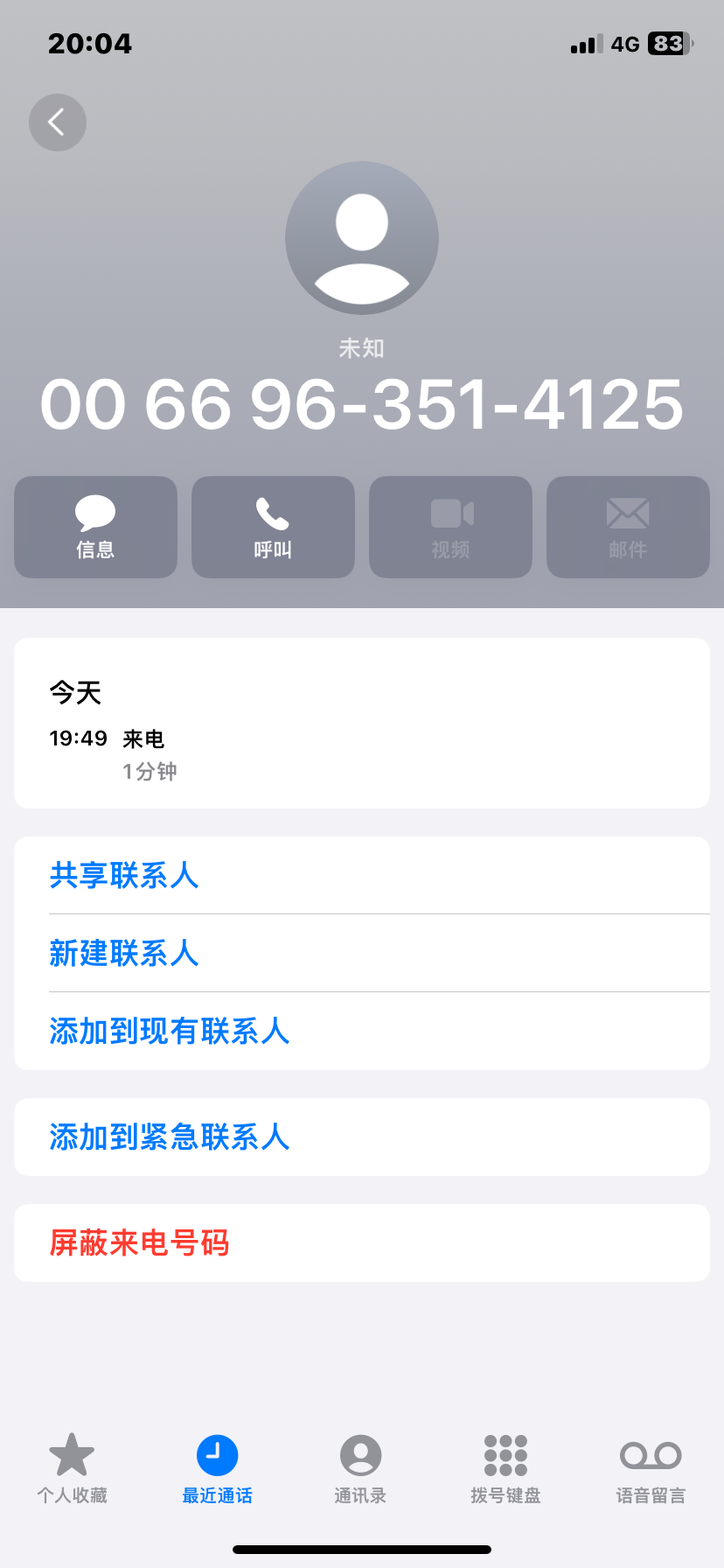Open the 拨号键盘 tab
The image size is (724, 1568).
point(505,1469)
